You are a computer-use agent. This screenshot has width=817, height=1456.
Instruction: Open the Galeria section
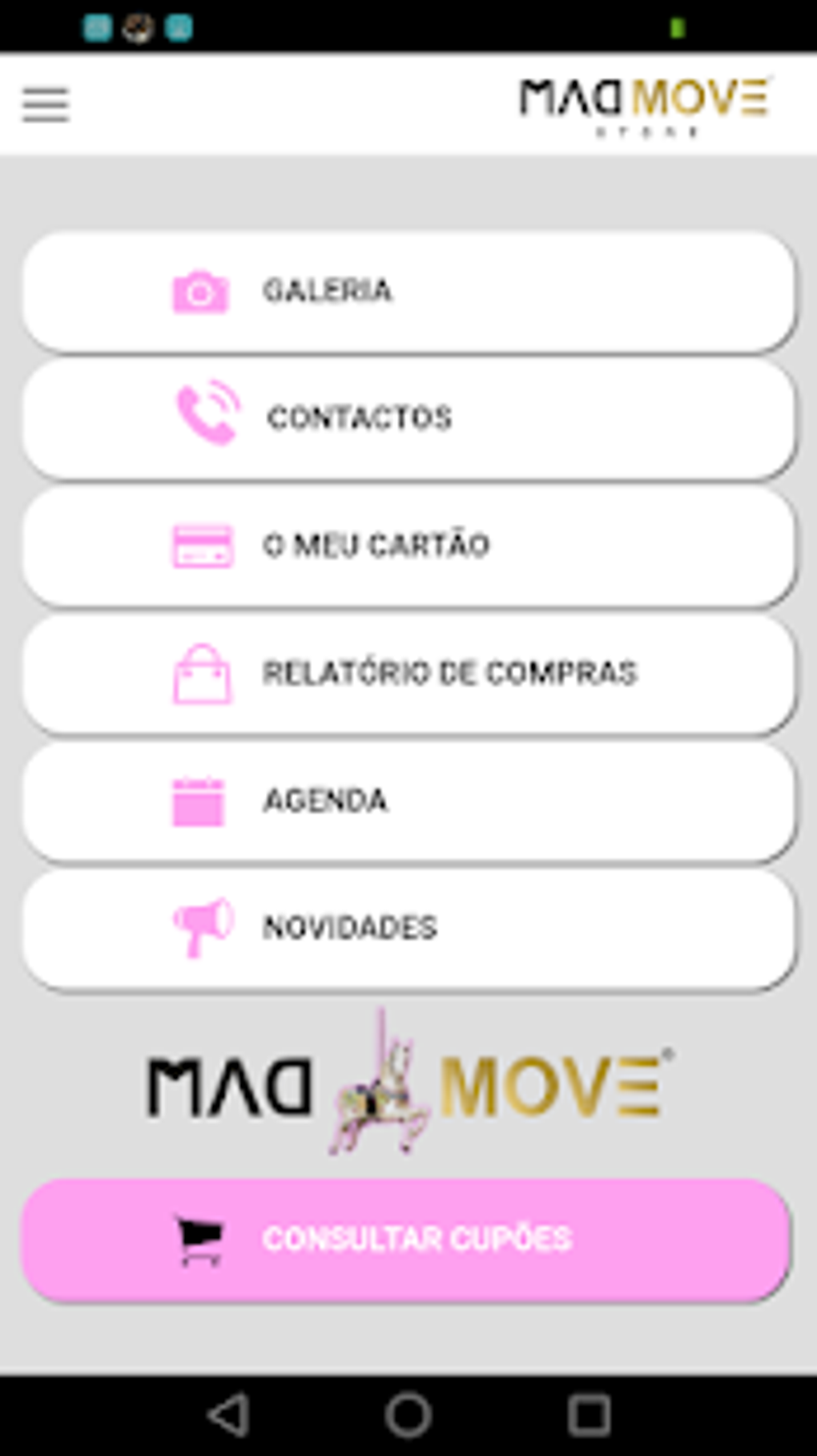click(x=408, y=291)
